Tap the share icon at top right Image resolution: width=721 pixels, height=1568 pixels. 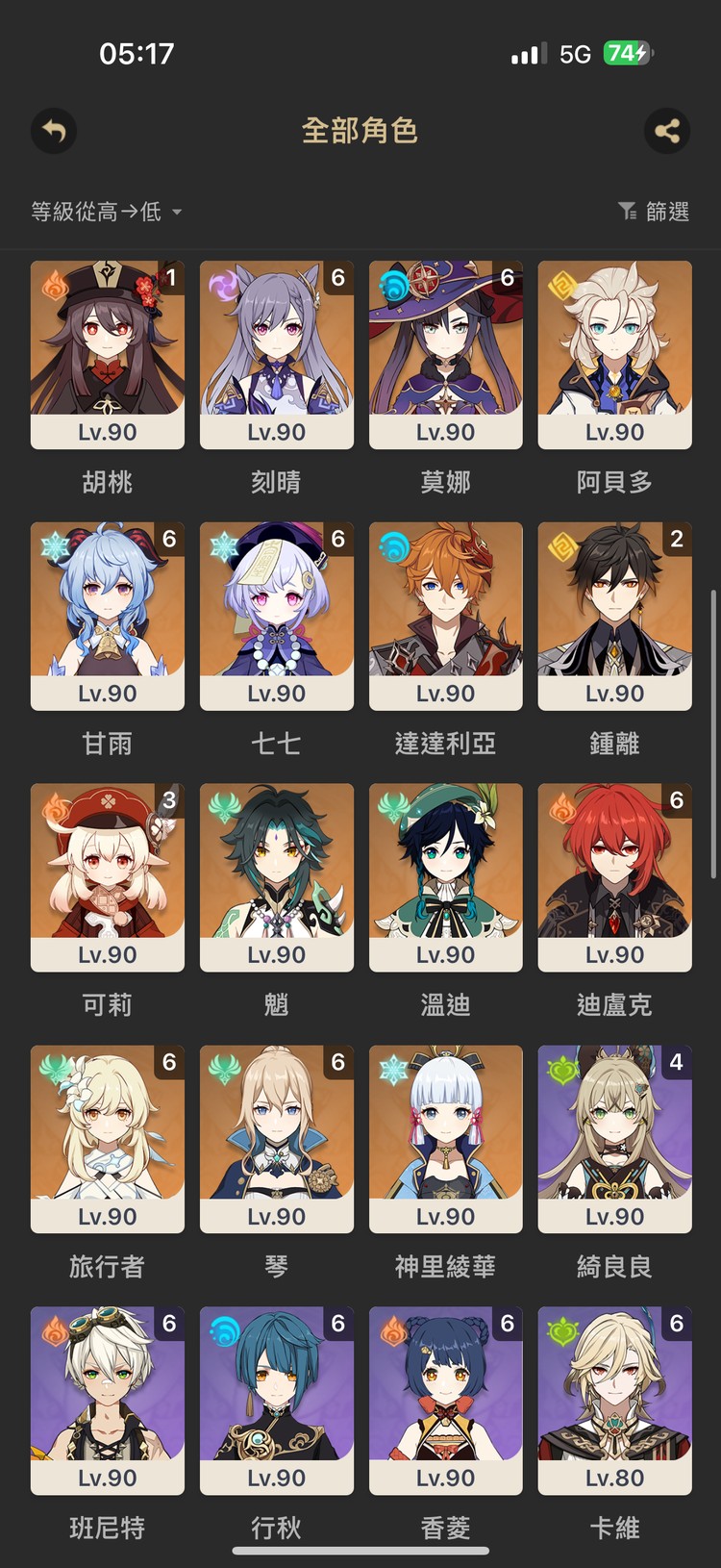(x=667, y=132)
